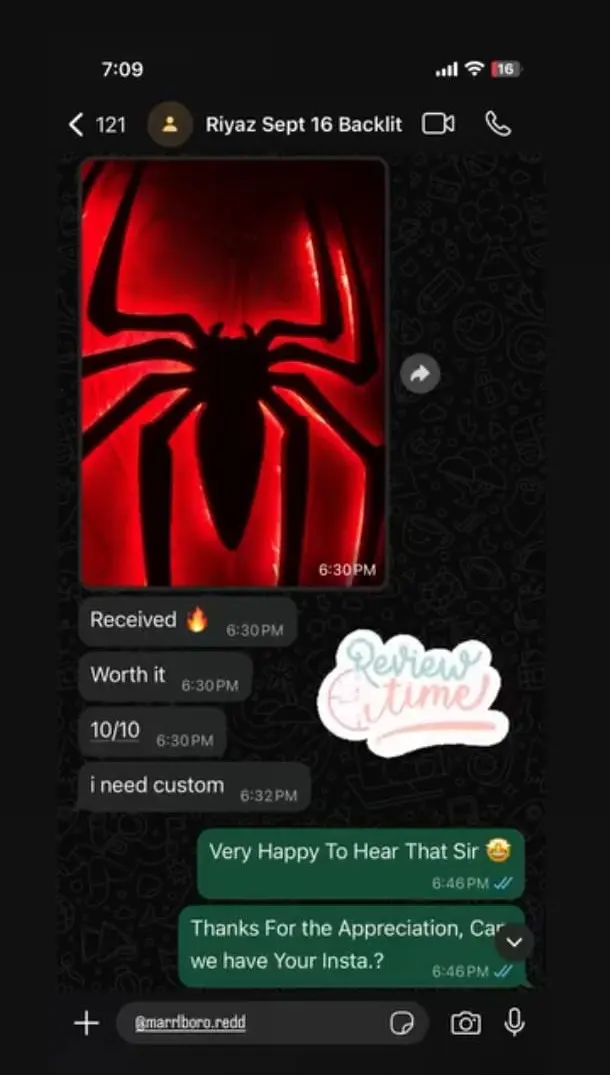Jump to latest messages with down chevron
Screen dimensions: 610x1075
514,942
